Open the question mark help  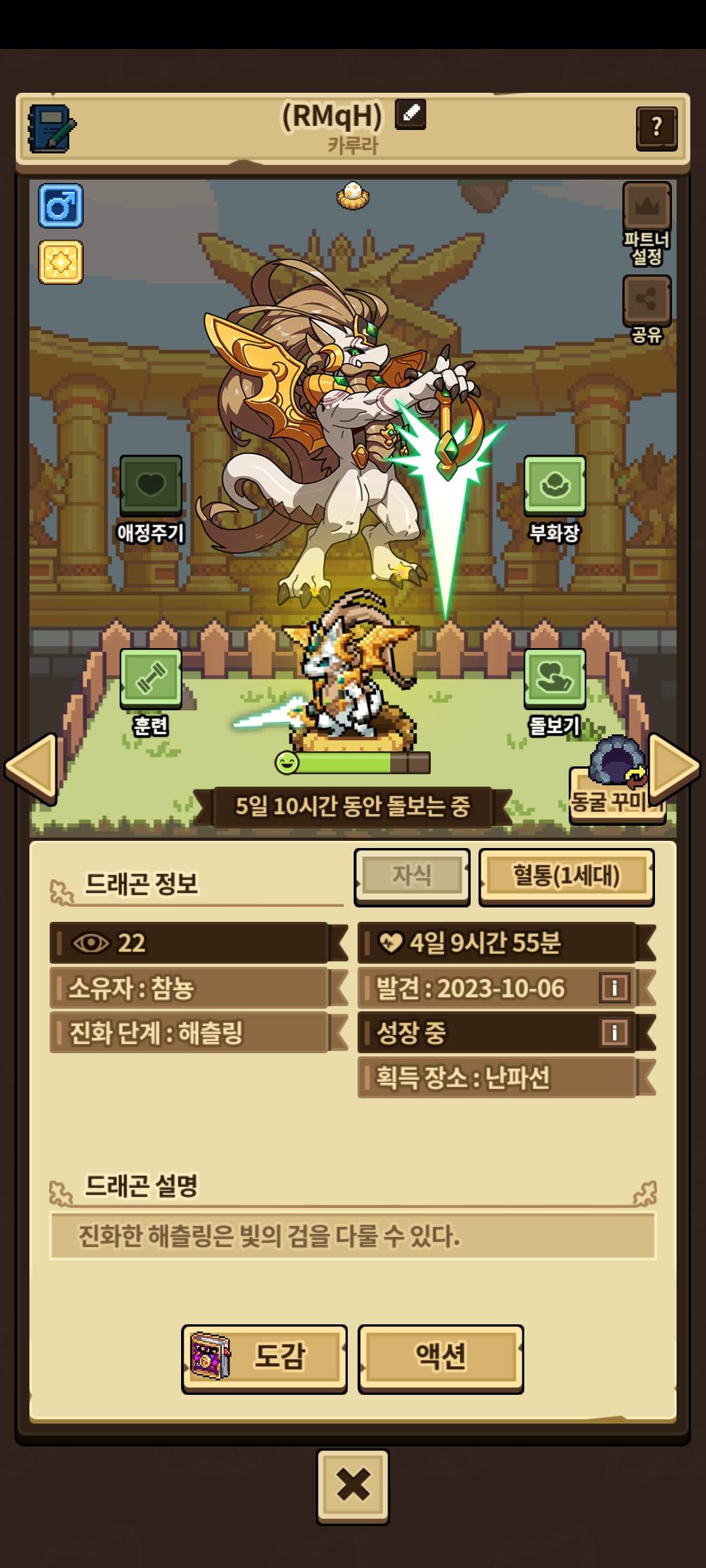pos(656,128)
